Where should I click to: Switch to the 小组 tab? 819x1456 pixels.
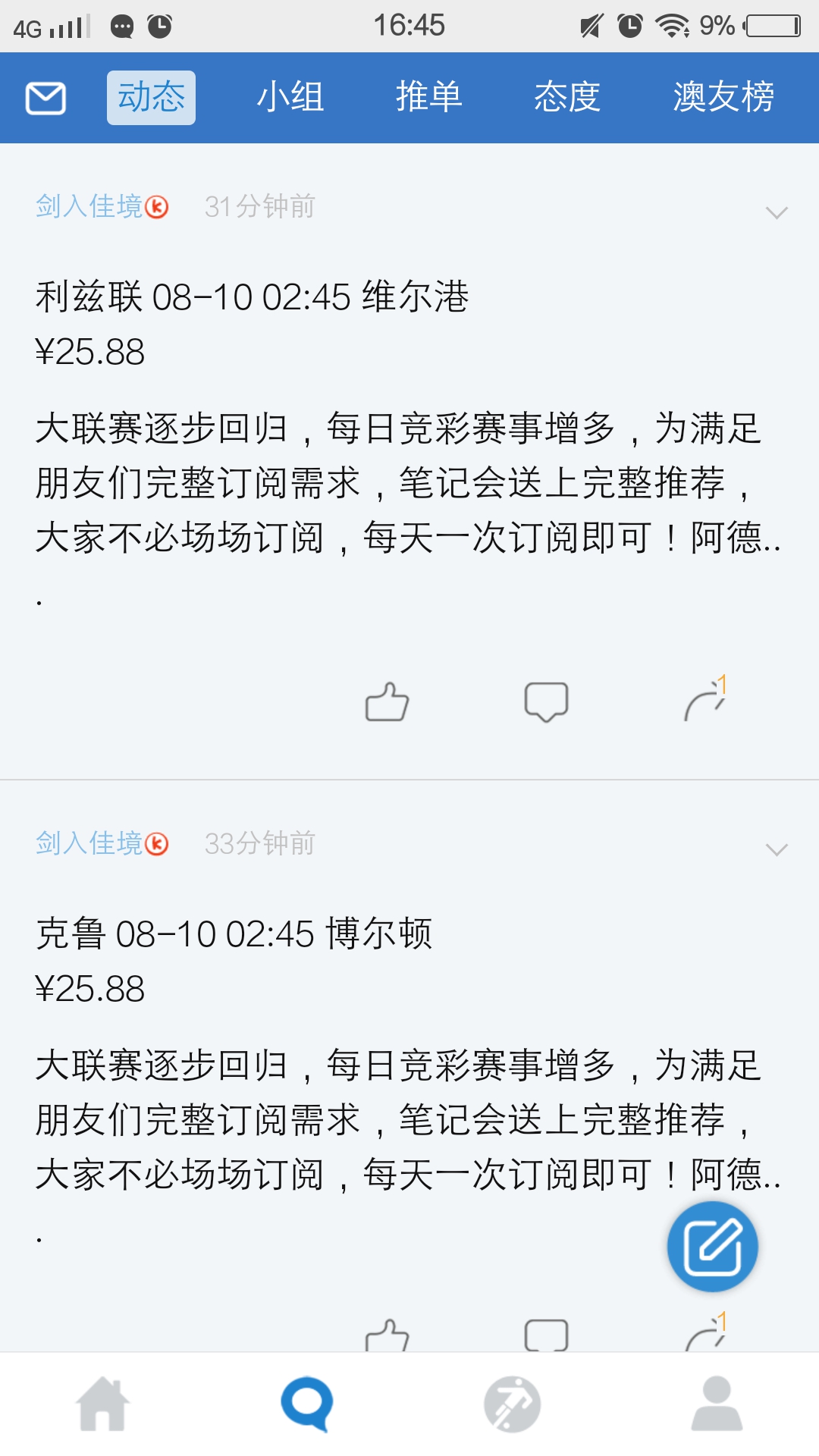[290, 98]
